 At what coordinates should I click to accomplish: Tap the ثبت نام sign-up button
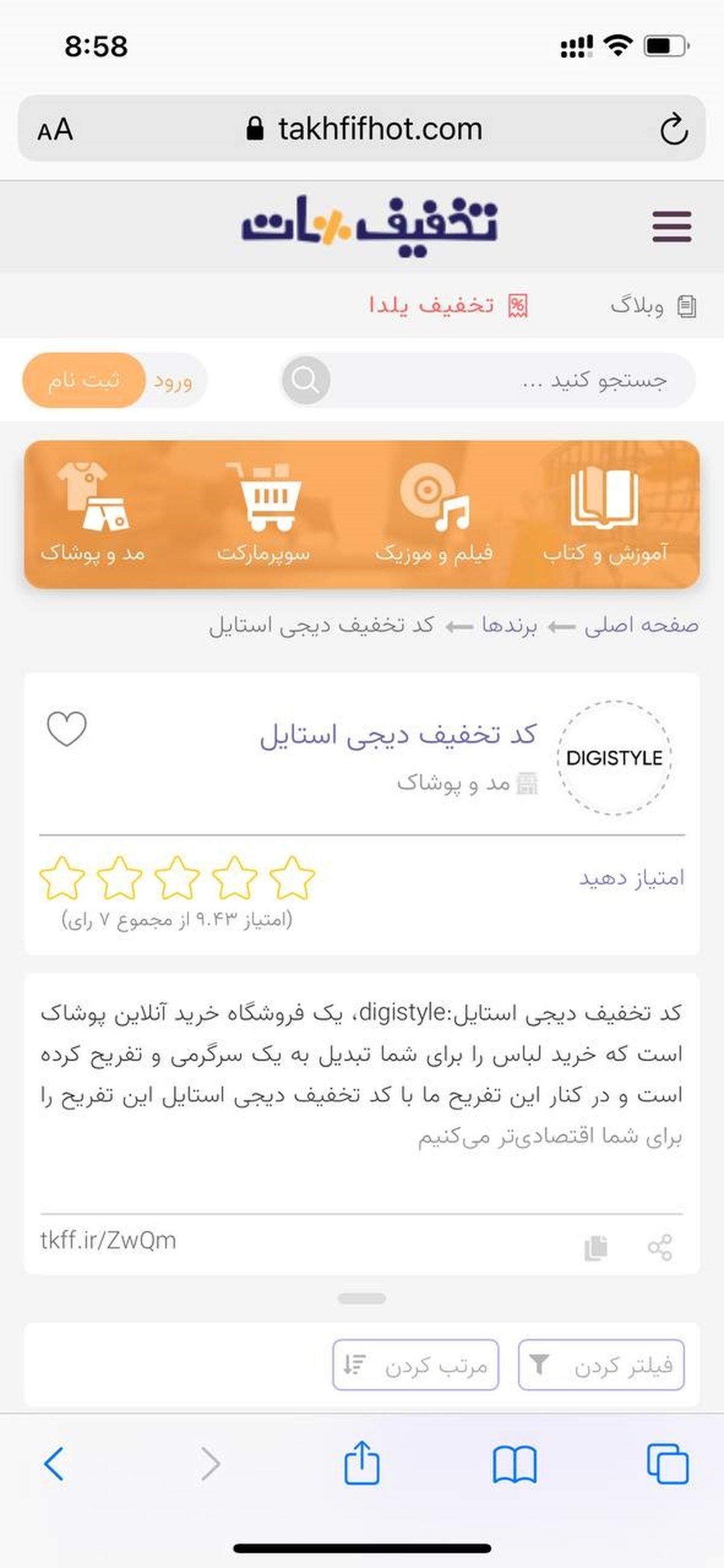pyautogui.click(x=84, y=380)
